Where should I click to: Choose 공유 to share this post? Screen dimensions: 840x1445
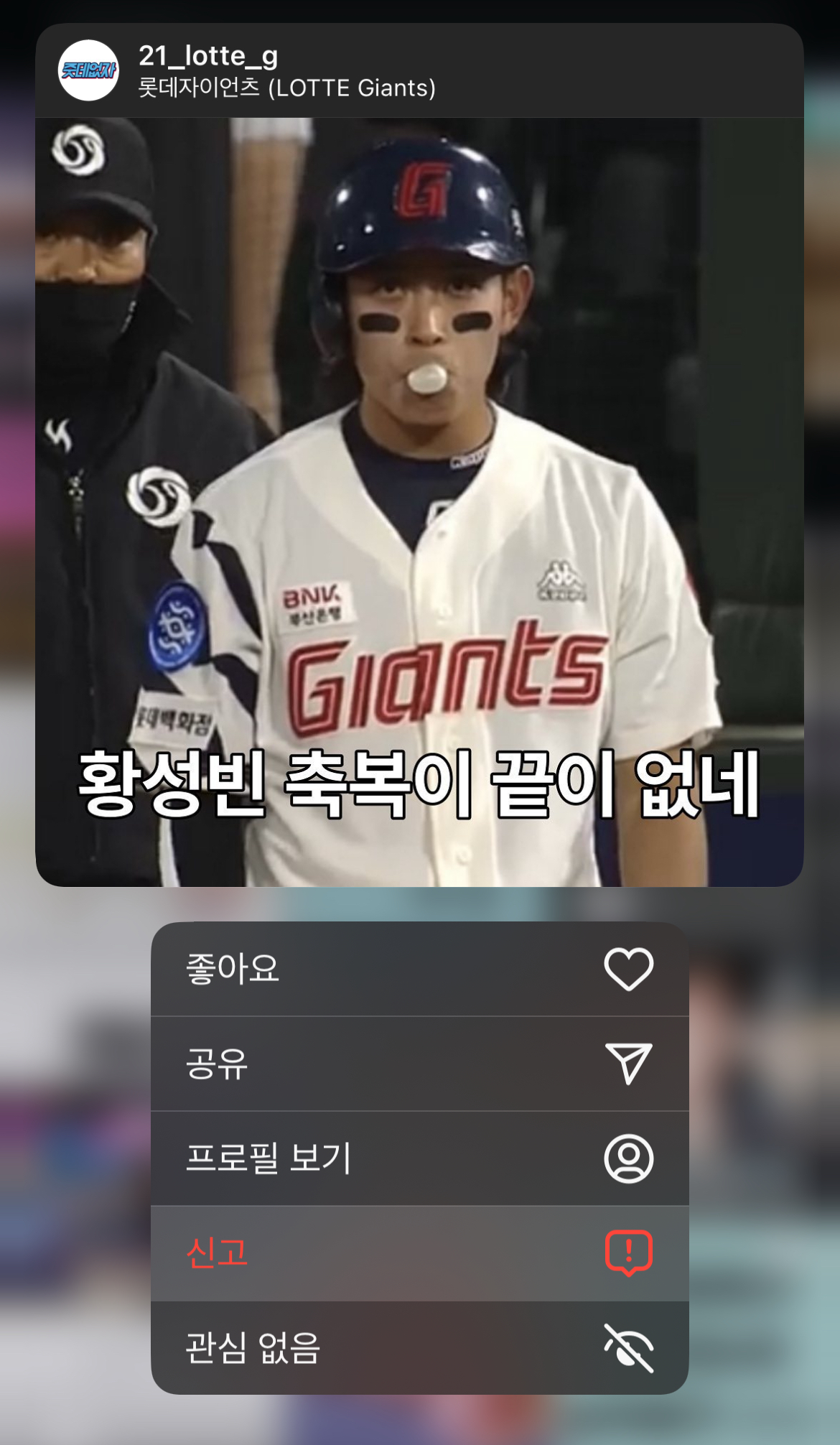419,1064
